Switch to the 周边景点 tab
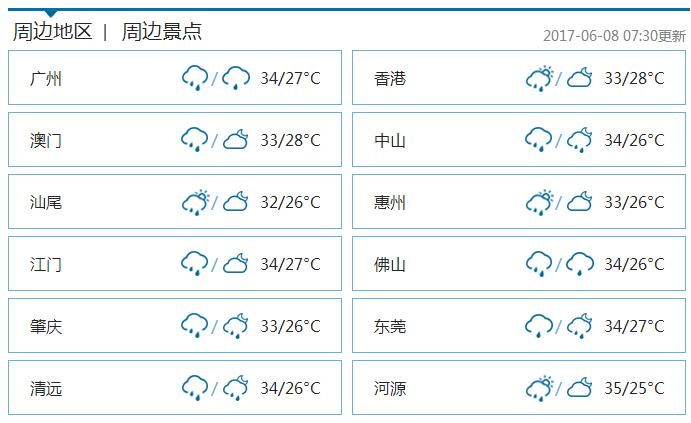Image resolution: width=691 pixels, height=423 pixels. [161, 32]
